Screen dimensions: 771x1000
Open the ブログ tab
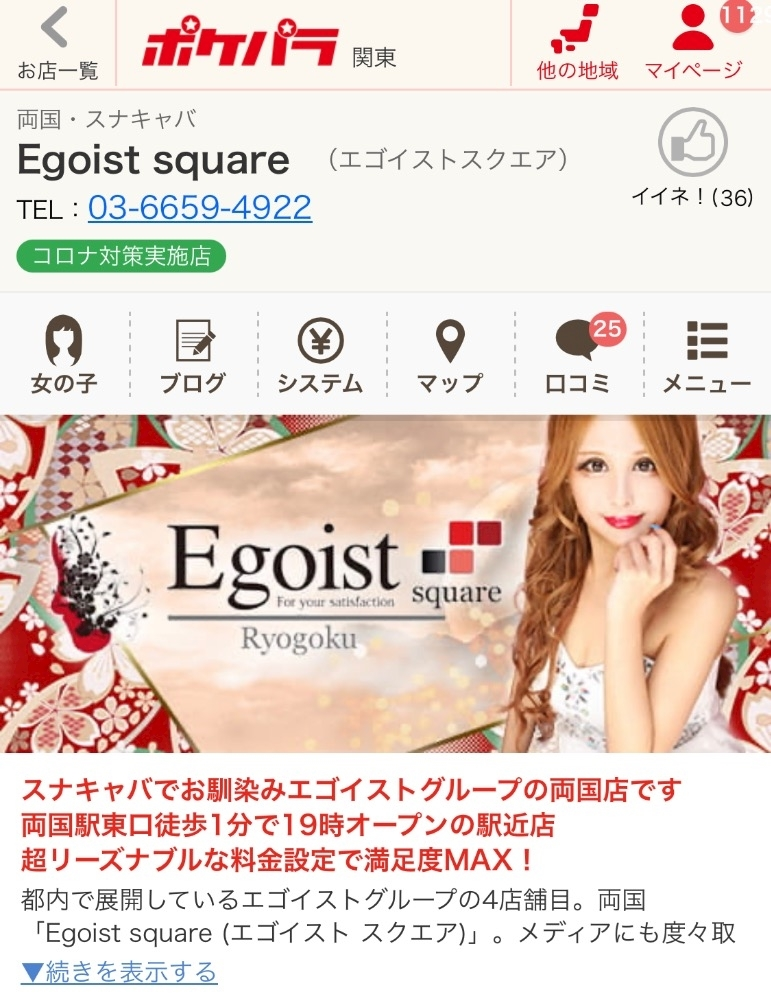click(193, 355)
